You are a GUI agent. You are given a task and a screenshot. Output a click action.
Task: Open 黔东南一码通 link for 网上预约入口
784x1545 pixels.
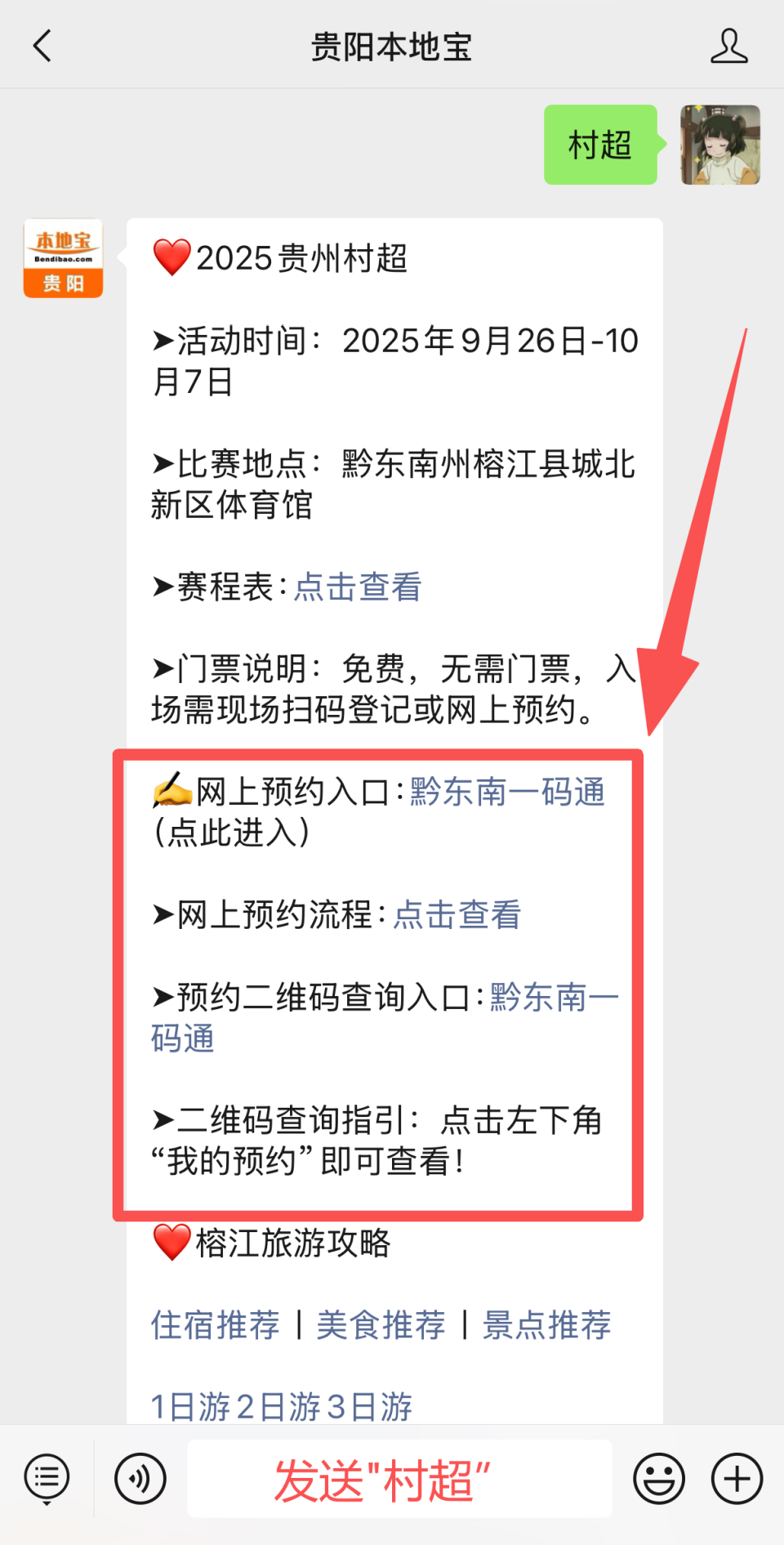click(x=507, y=792)
